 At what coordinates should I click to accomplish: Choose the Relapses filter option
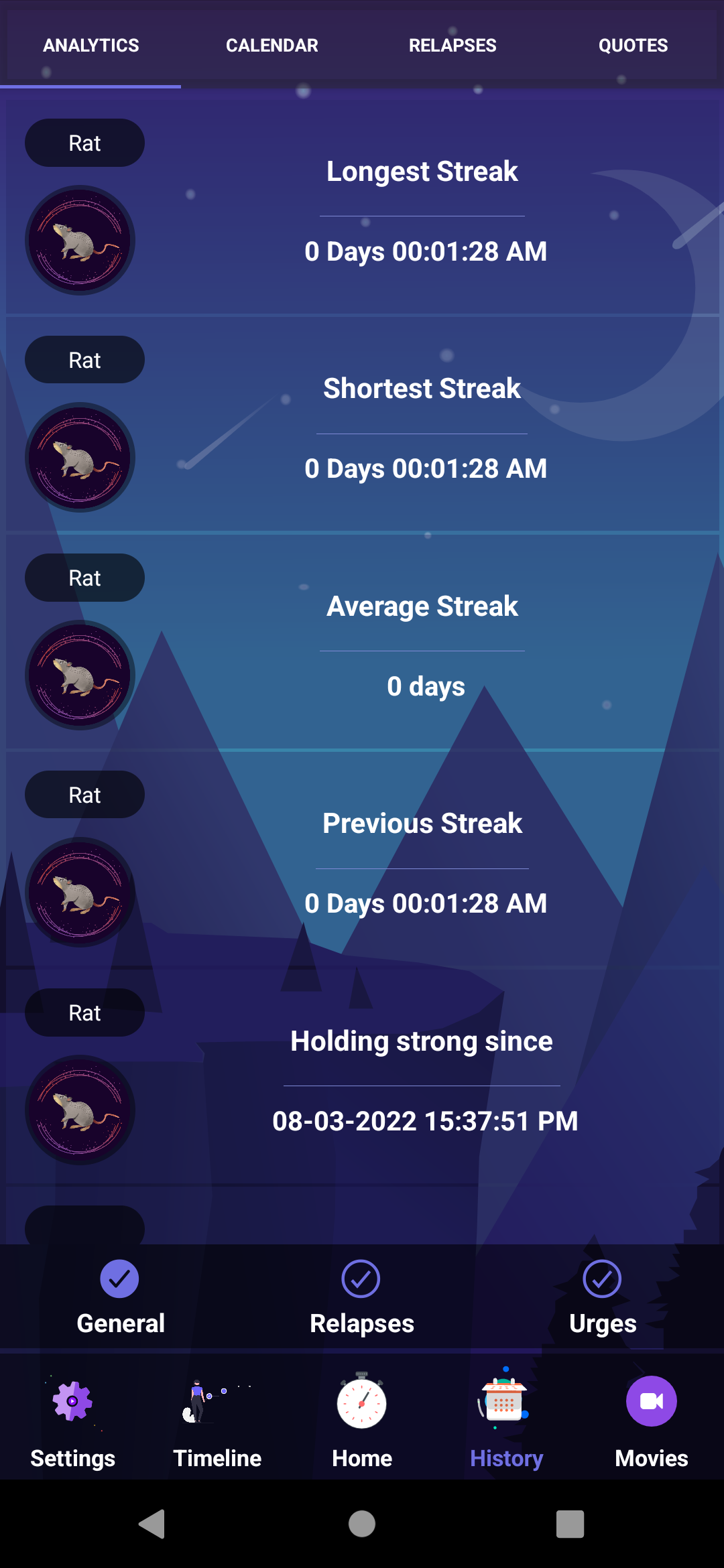(x=362, y=1297)
